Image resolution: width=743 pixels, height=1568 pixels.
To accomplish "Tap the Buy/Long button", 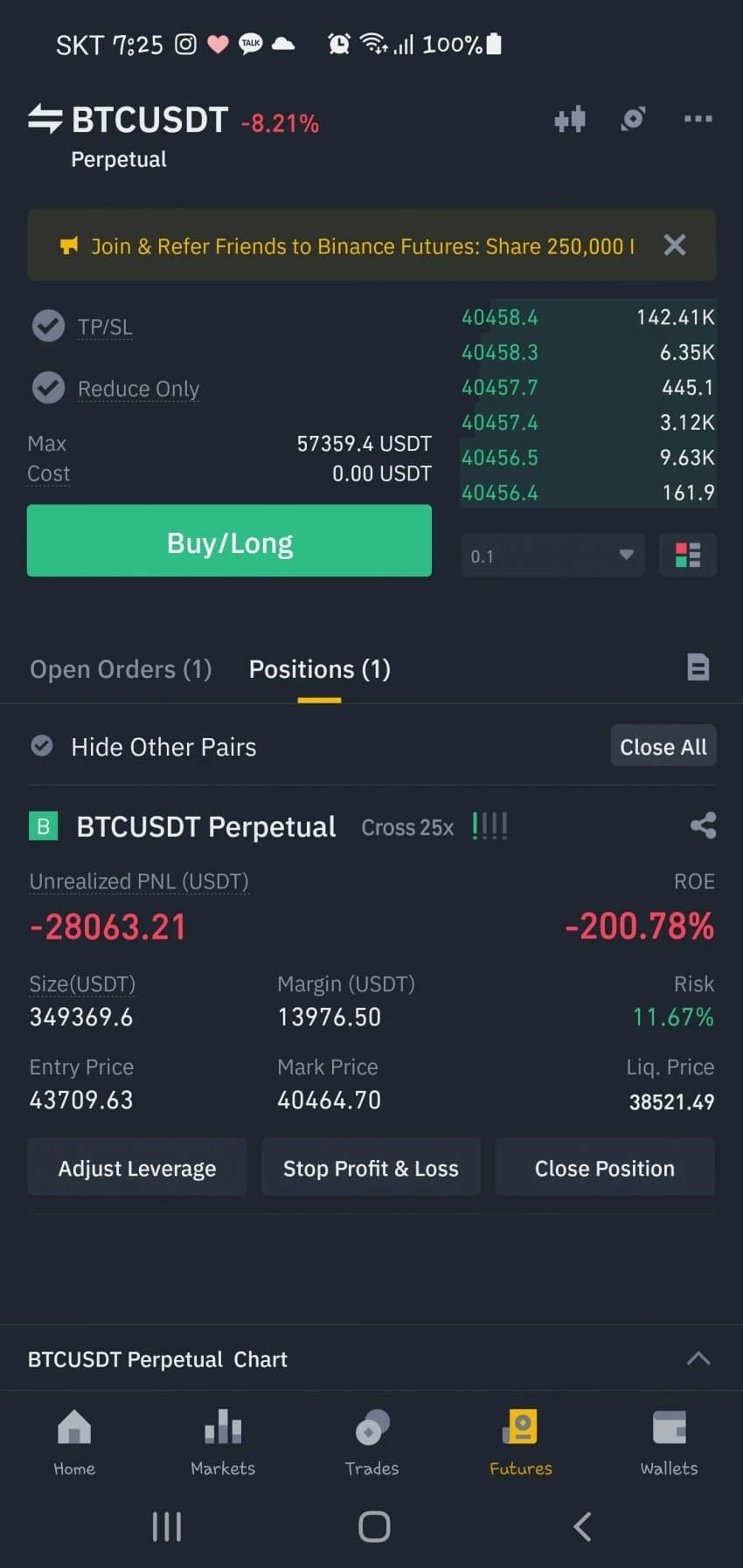I will (229, 542).
